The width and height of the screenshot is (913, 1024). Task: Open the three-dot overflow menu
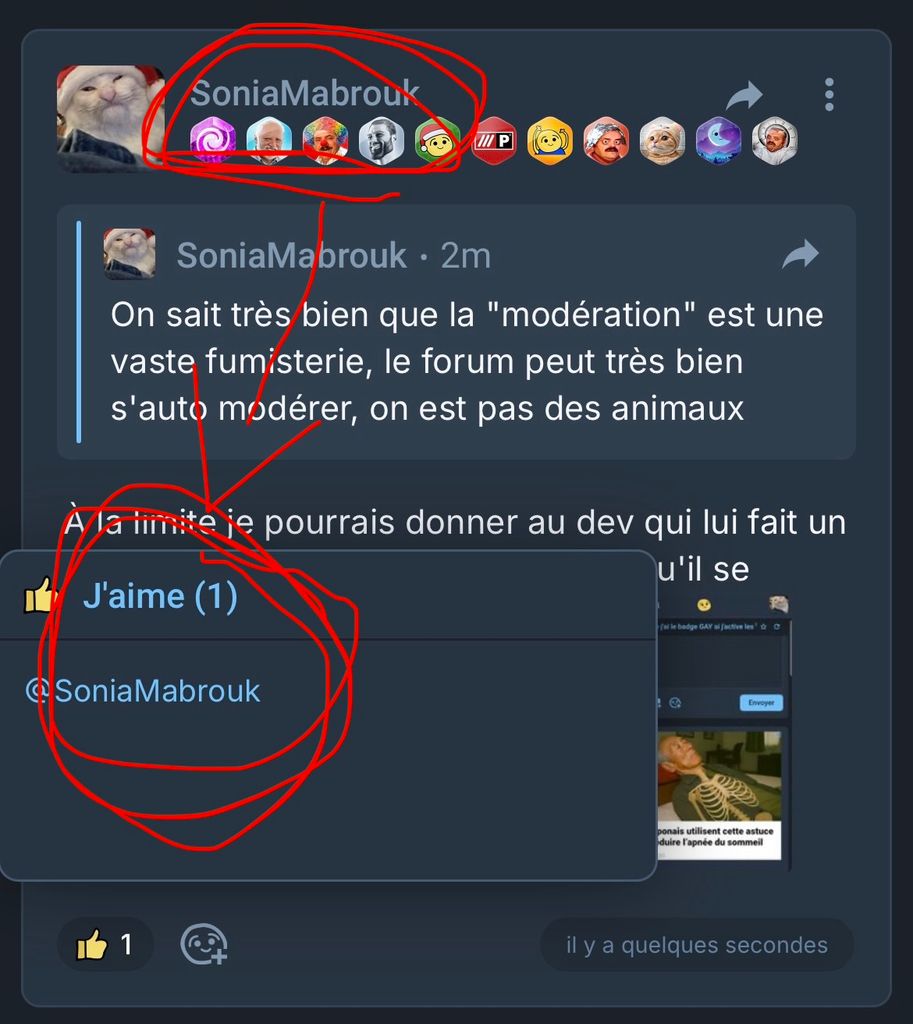829,94
